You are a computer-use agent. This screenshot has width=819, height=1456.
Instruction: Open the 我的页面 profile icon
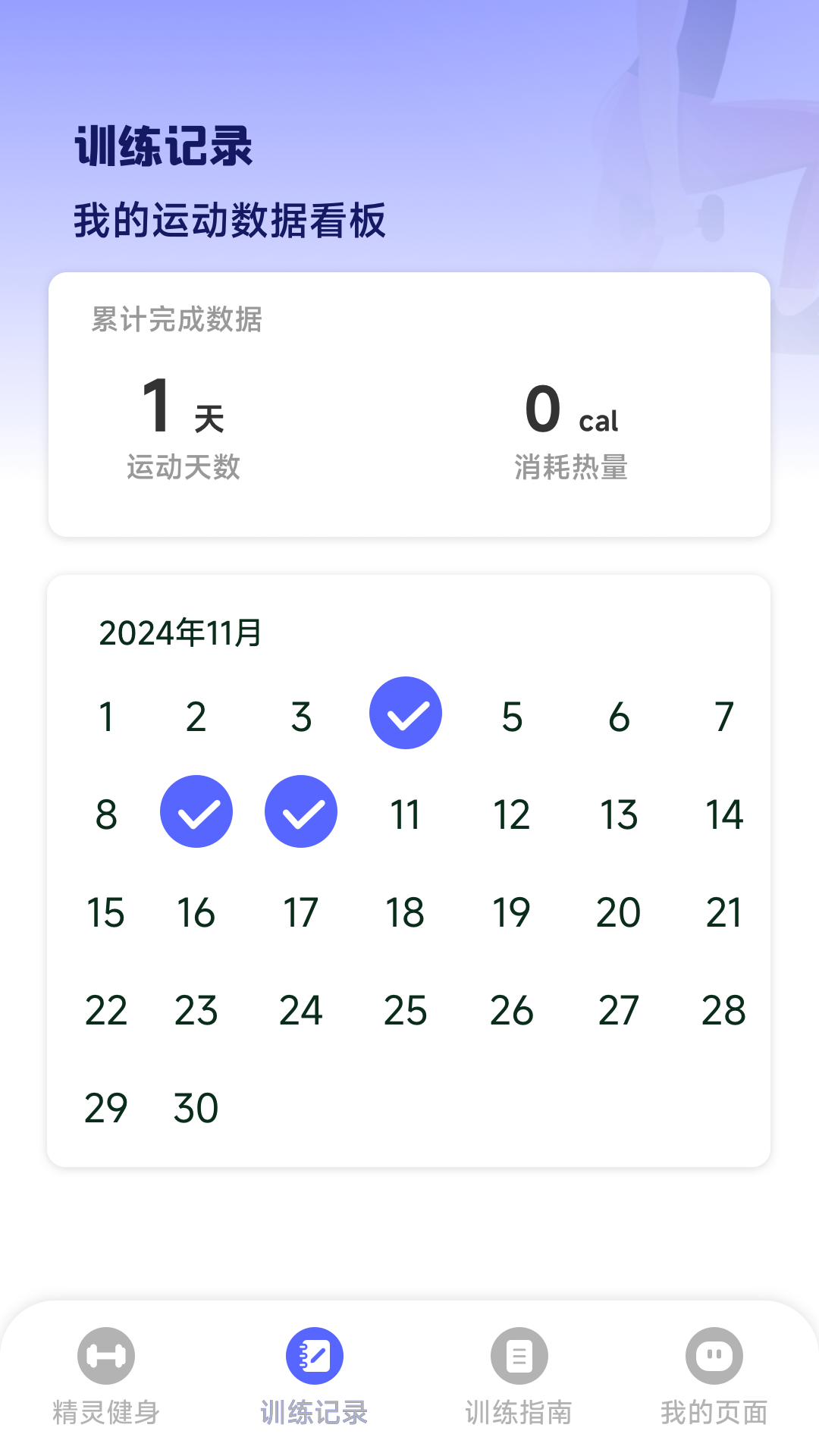[x=713, y=1355]
